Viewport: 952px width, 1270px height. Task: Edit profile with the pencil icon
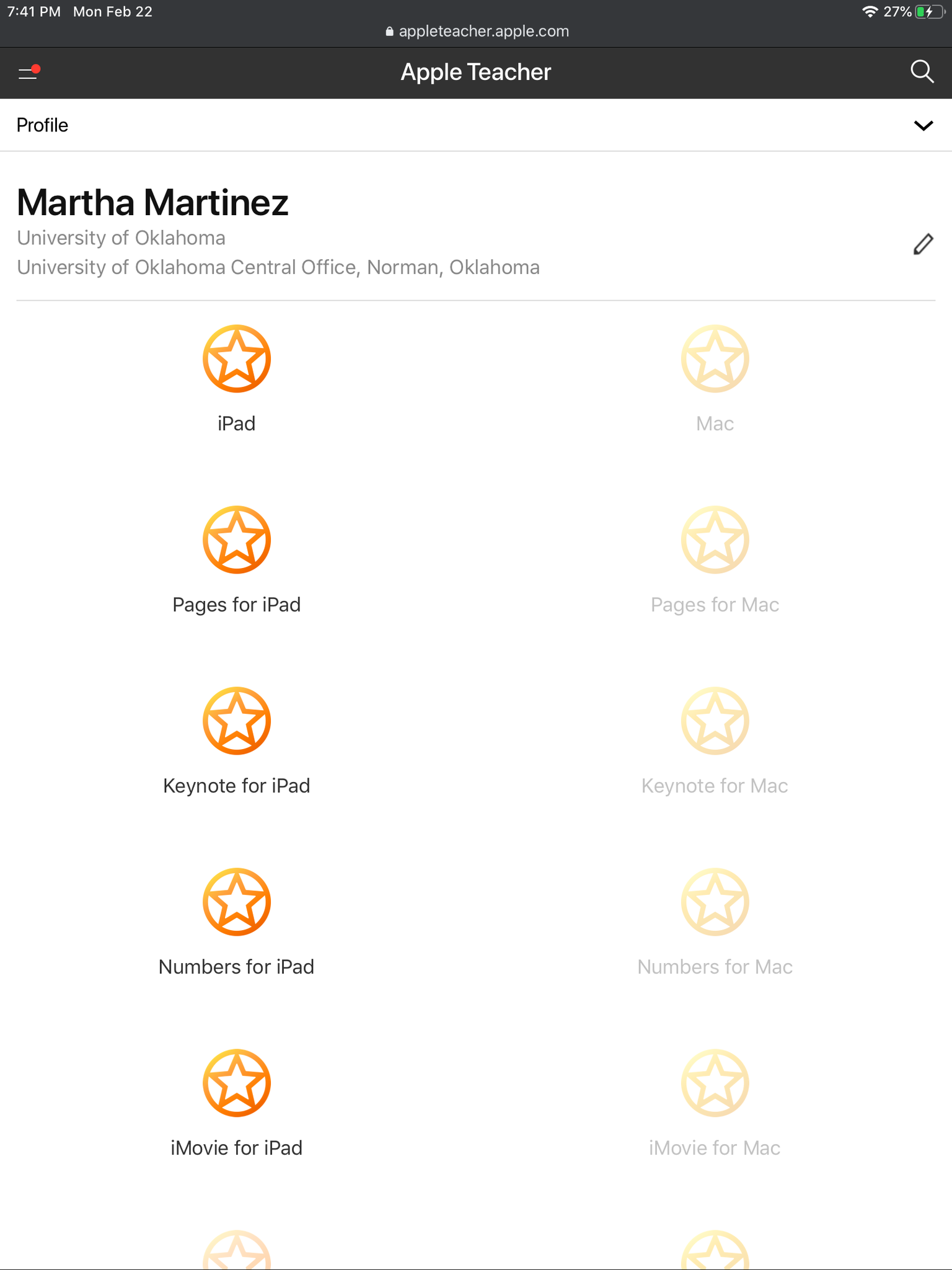[x=923, y=244]
